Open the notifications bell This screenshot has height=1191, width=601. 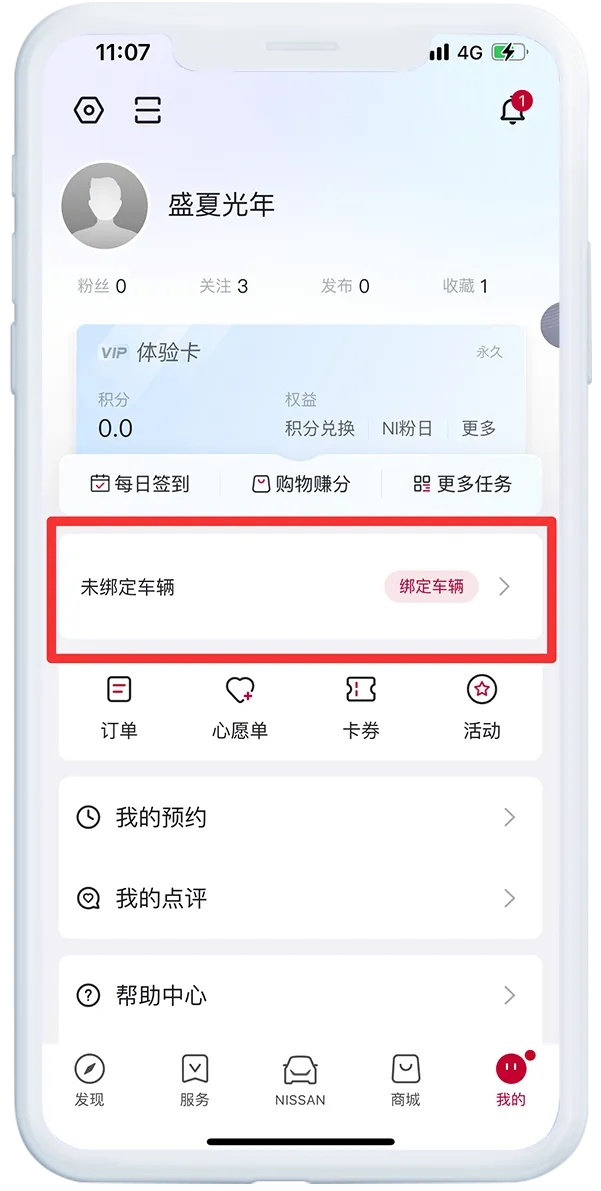513,110
